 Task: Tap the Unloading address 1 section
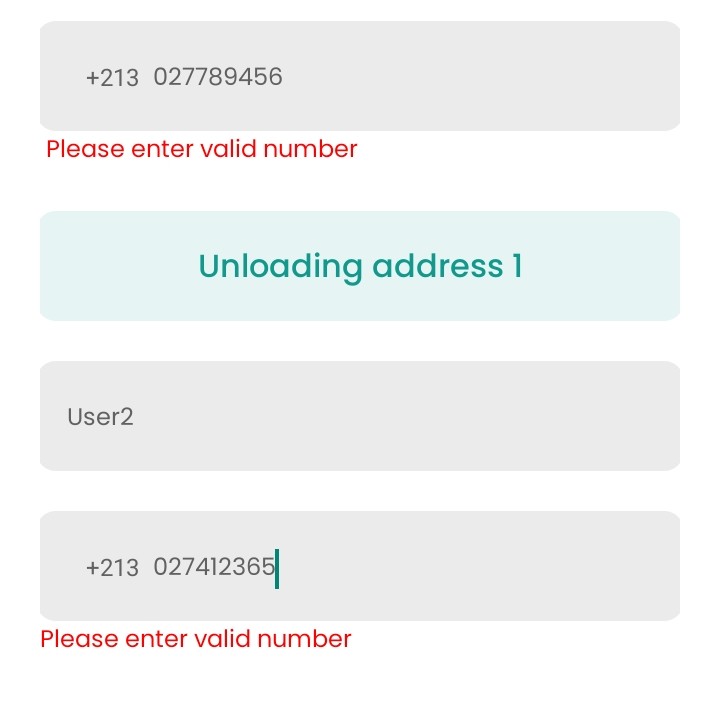[360, 266]
